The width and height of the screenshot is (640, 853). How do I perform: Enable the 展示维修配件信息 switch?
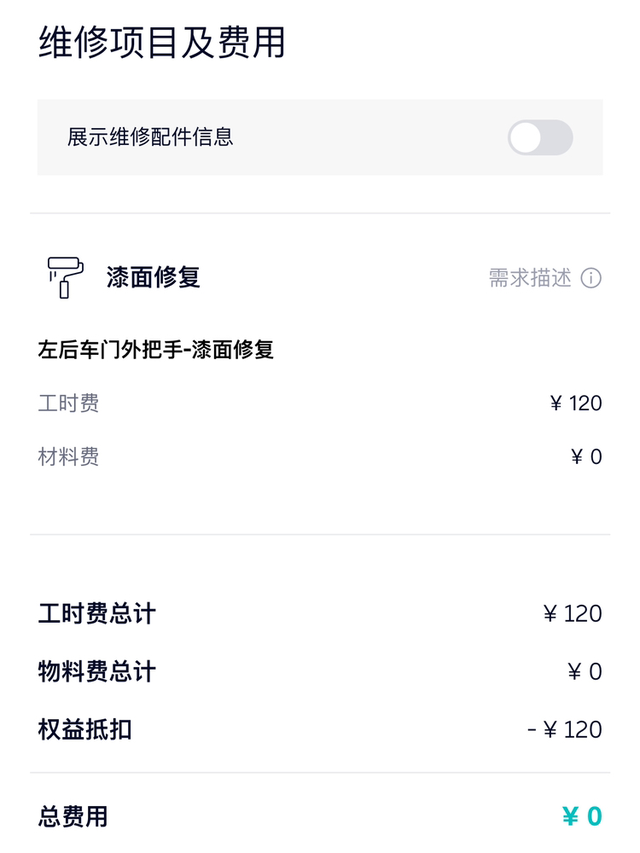coord(540,138)
